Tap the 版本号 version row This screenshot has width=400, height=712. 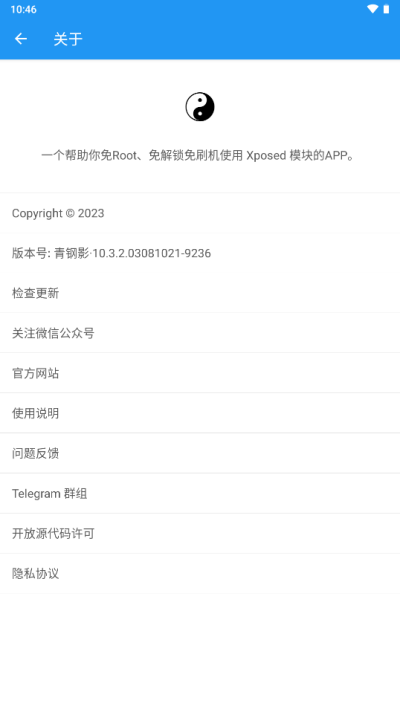click(200, 253)
